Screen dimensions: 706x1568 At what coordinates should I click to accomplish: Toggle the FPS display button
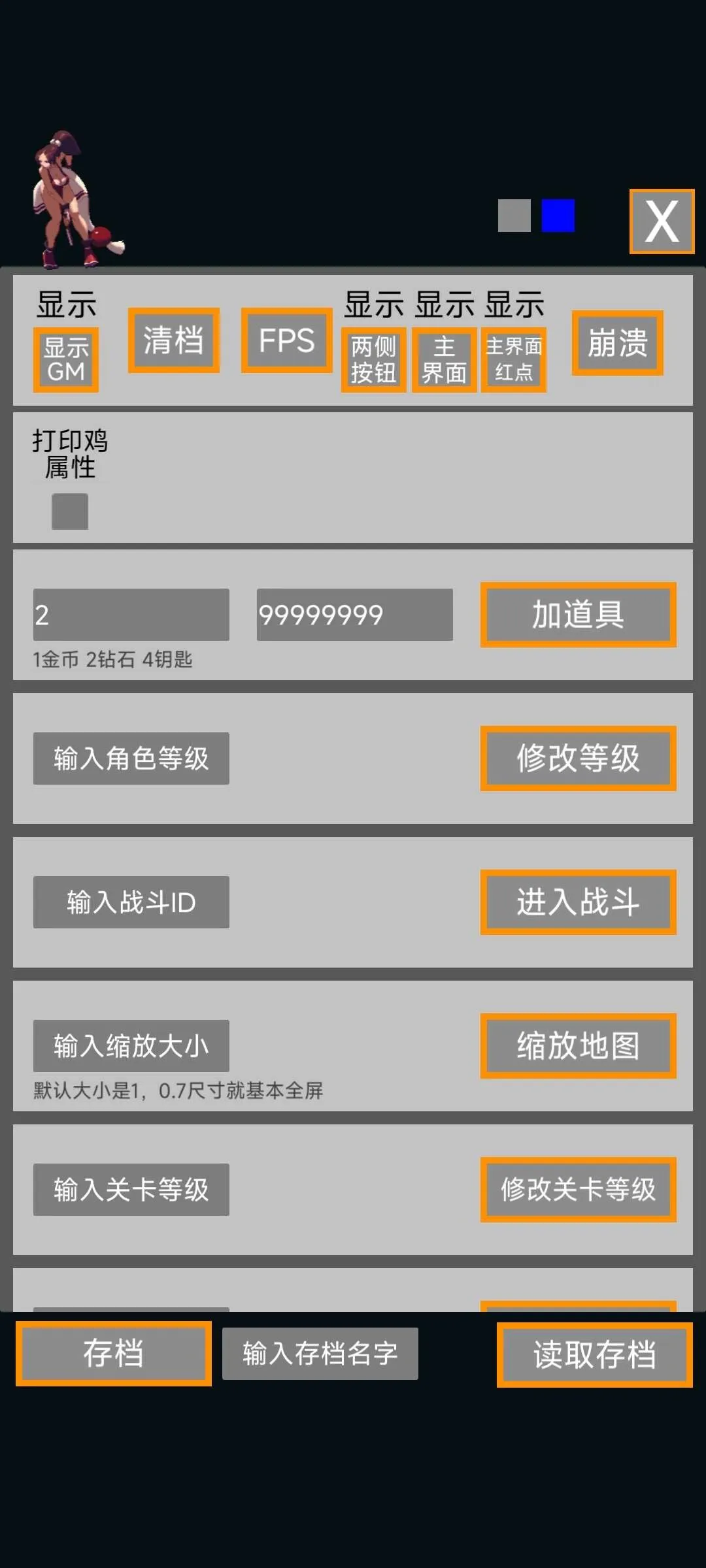pos(287,340)
